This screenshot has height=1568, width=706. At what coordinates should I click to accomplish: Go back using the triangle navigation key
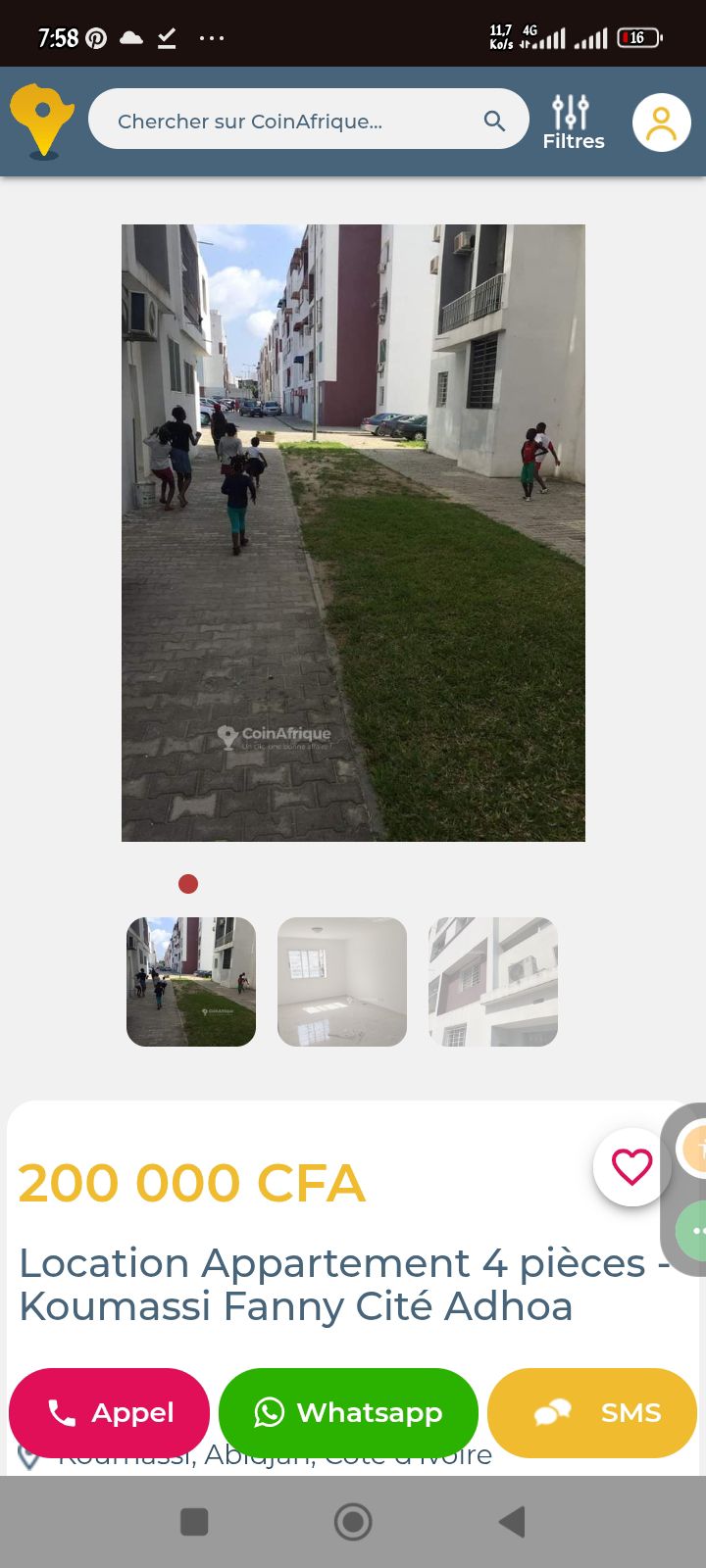click(511, 1522)
